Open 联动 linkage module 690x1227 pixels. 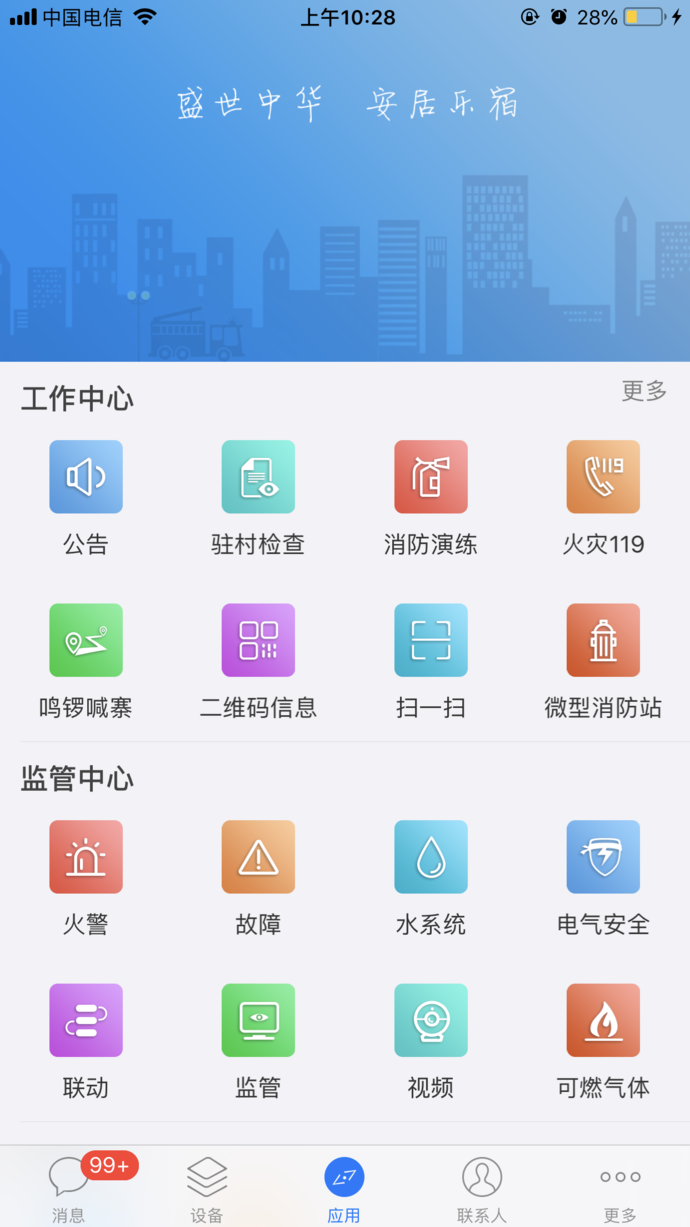tap(86, 1021)
